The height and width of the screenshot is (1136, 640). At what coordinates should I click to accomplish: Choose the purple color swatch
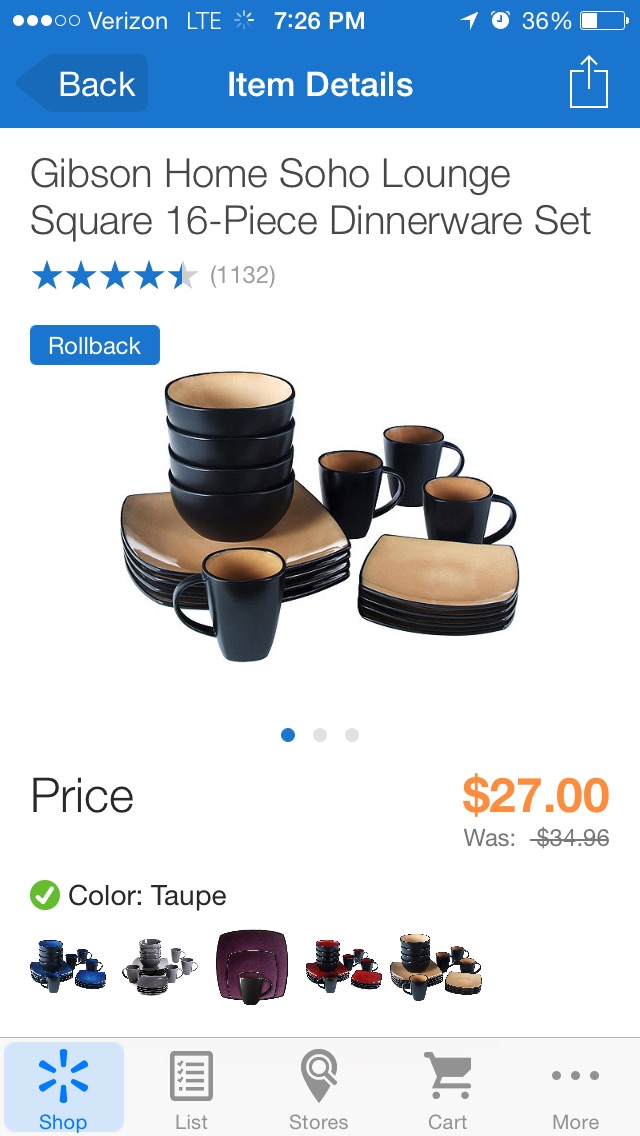point(251,966)
